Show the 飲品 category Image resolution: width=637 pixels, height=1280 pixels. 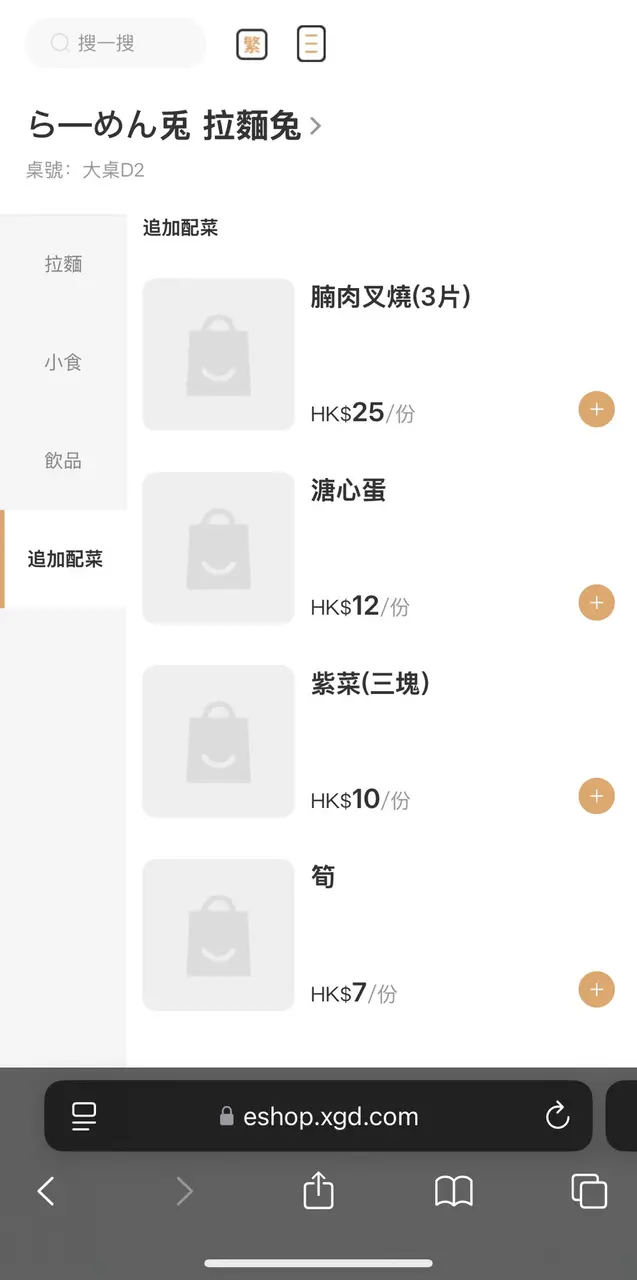tap(63, 461)
